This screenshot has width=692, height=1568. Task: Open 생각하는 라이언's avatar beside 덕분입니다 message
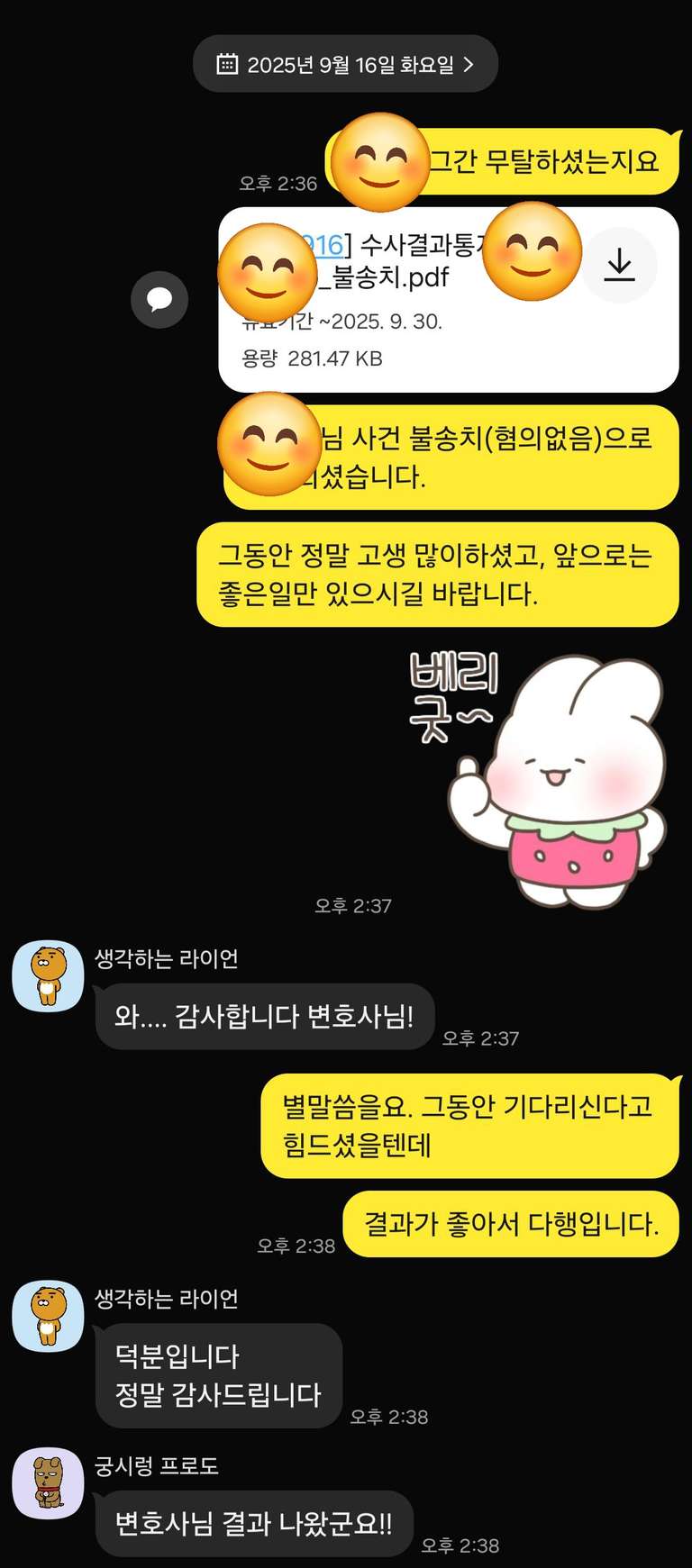(x=48, y=1316)
